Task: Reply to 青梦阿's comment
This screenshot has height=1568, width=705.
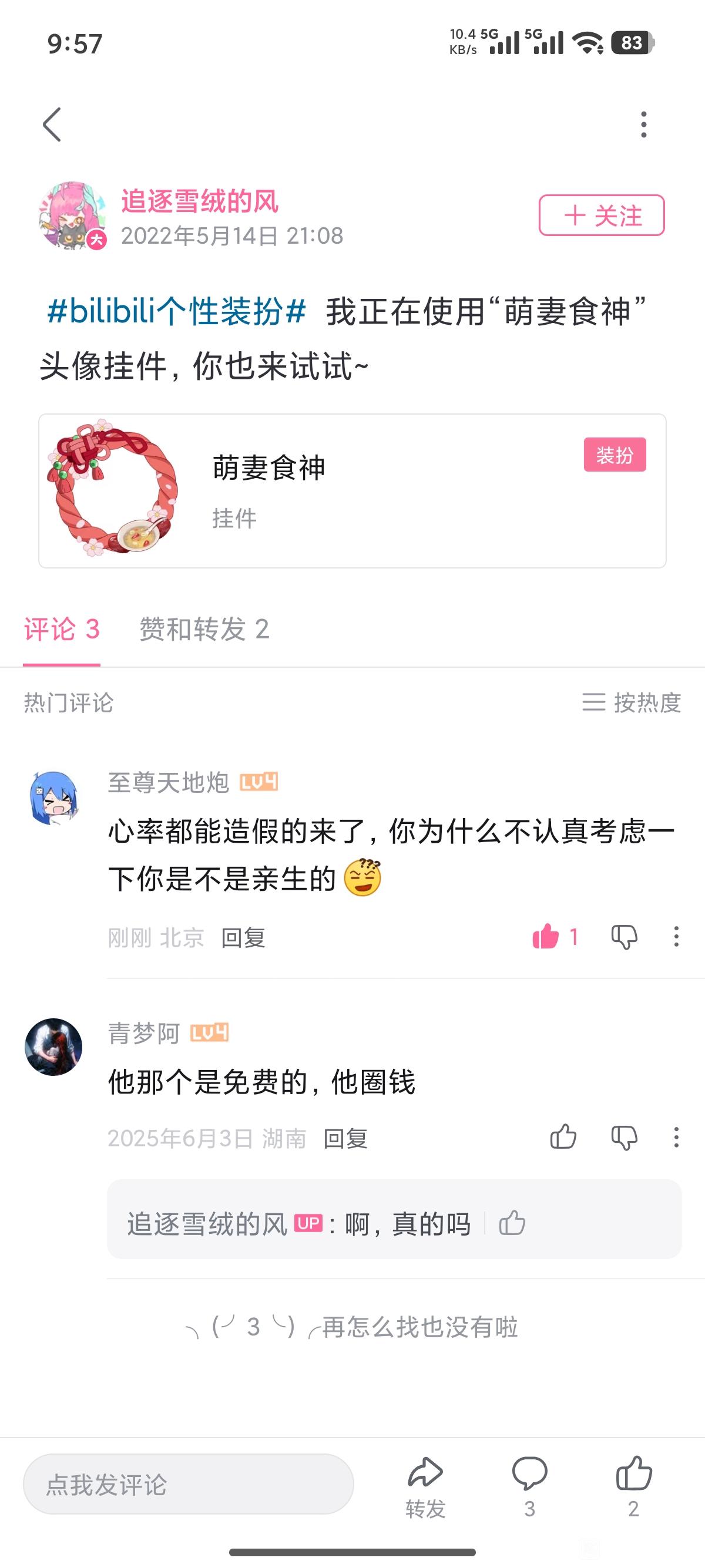Action: coord(345,1138)
